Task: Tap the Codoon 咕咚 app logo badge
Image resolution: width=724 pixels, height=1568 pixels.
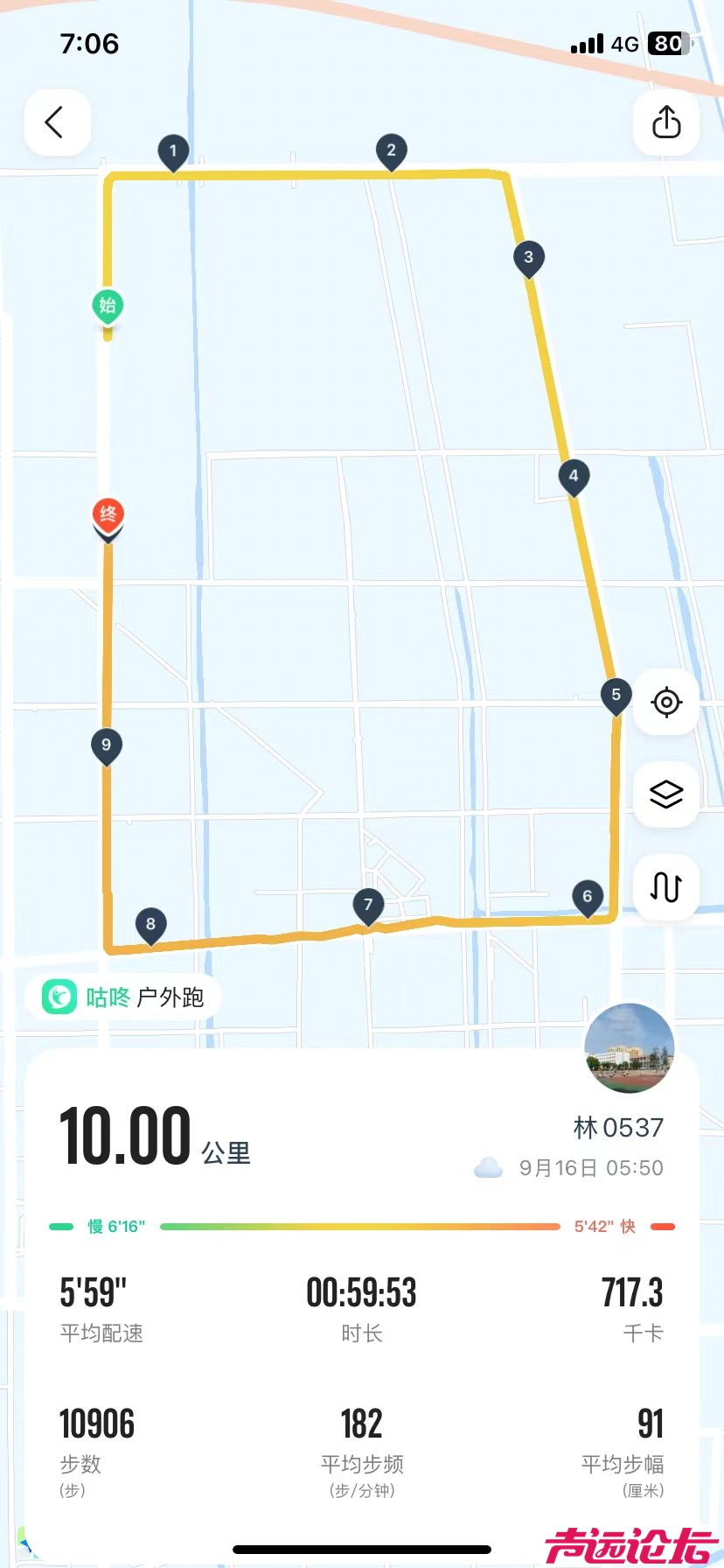Action: click(x=58, y=995)
